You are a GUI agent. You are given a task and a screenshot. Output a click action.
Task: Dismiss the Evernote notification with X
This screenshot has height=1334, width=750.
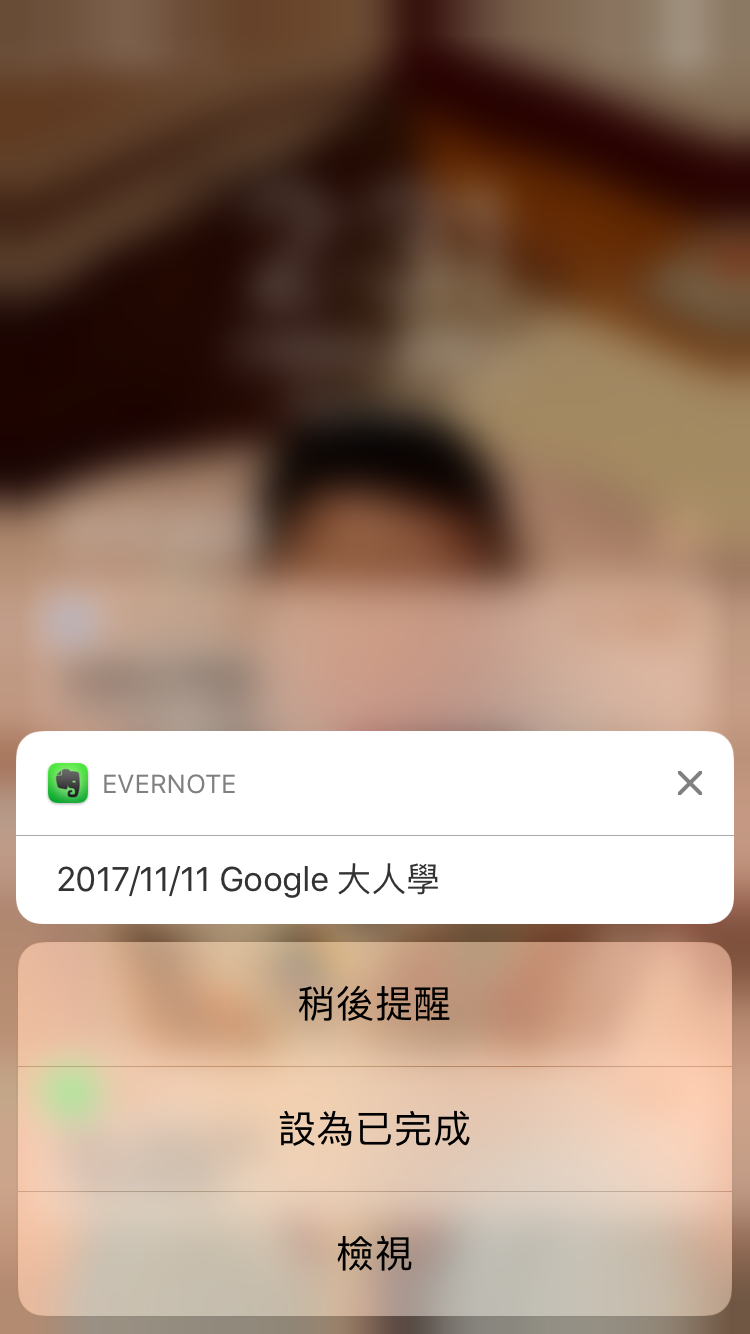(x=689, y=783)
